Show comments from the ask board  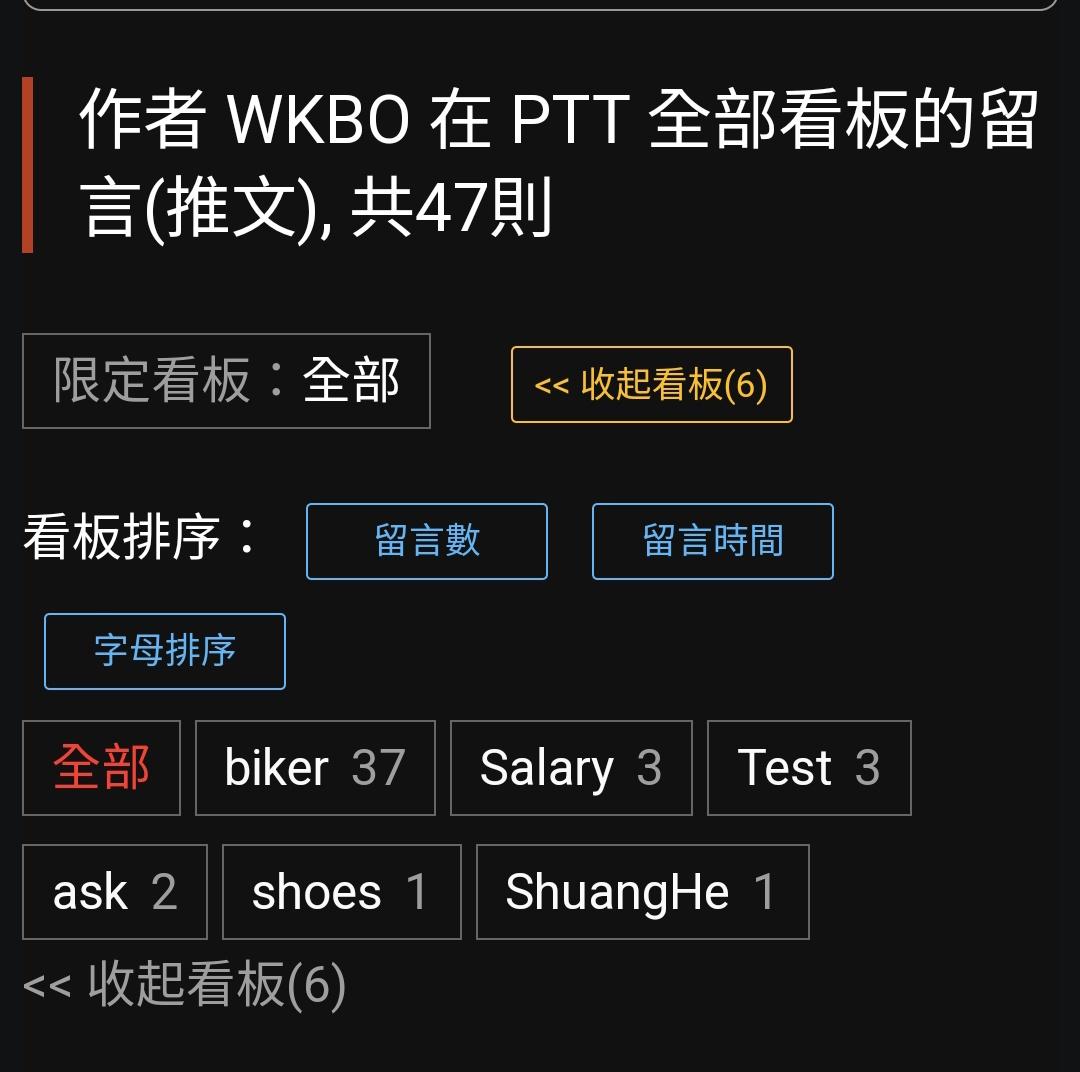coord(114,892)
